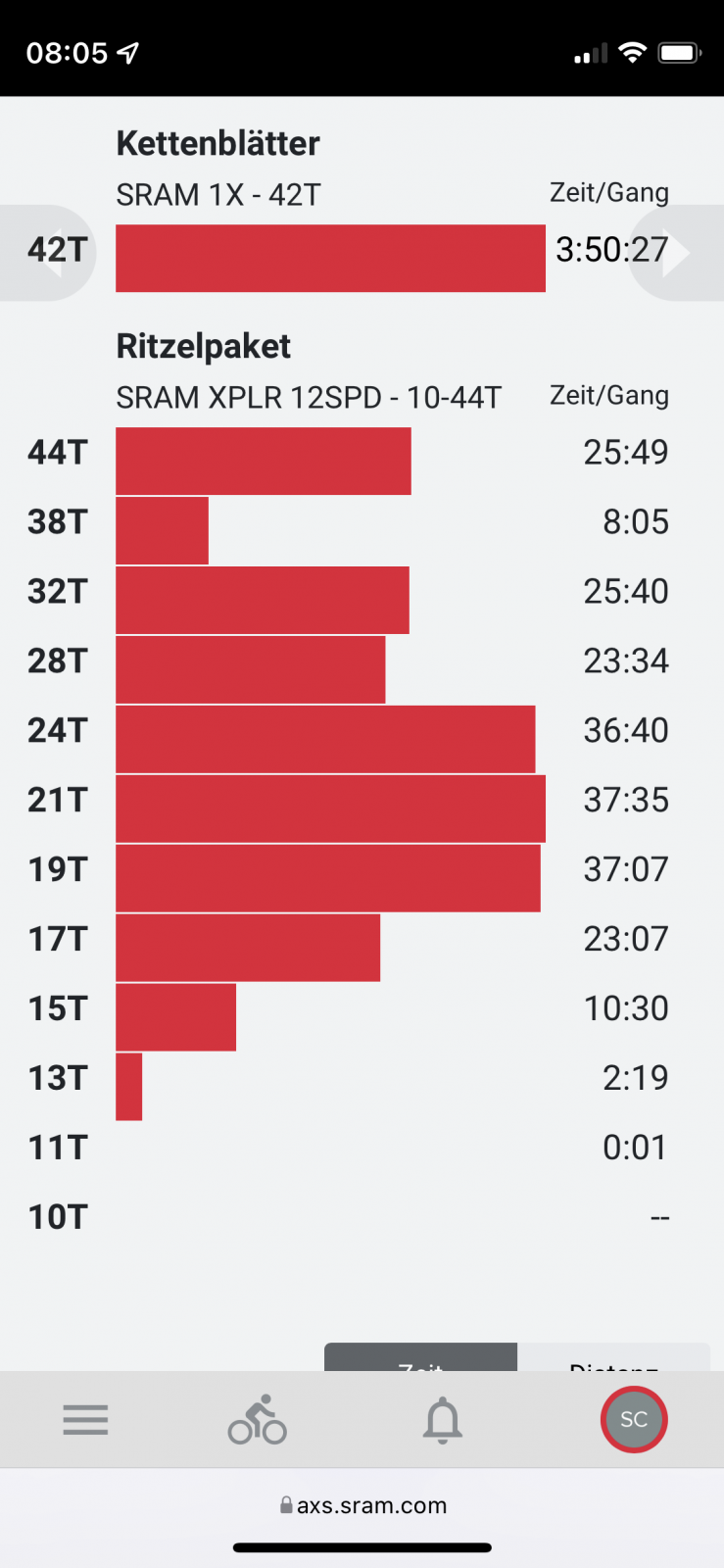This screenshot has width=724, height=1568.
Task: Open the hamburger menu
Action: (85, 1420)
